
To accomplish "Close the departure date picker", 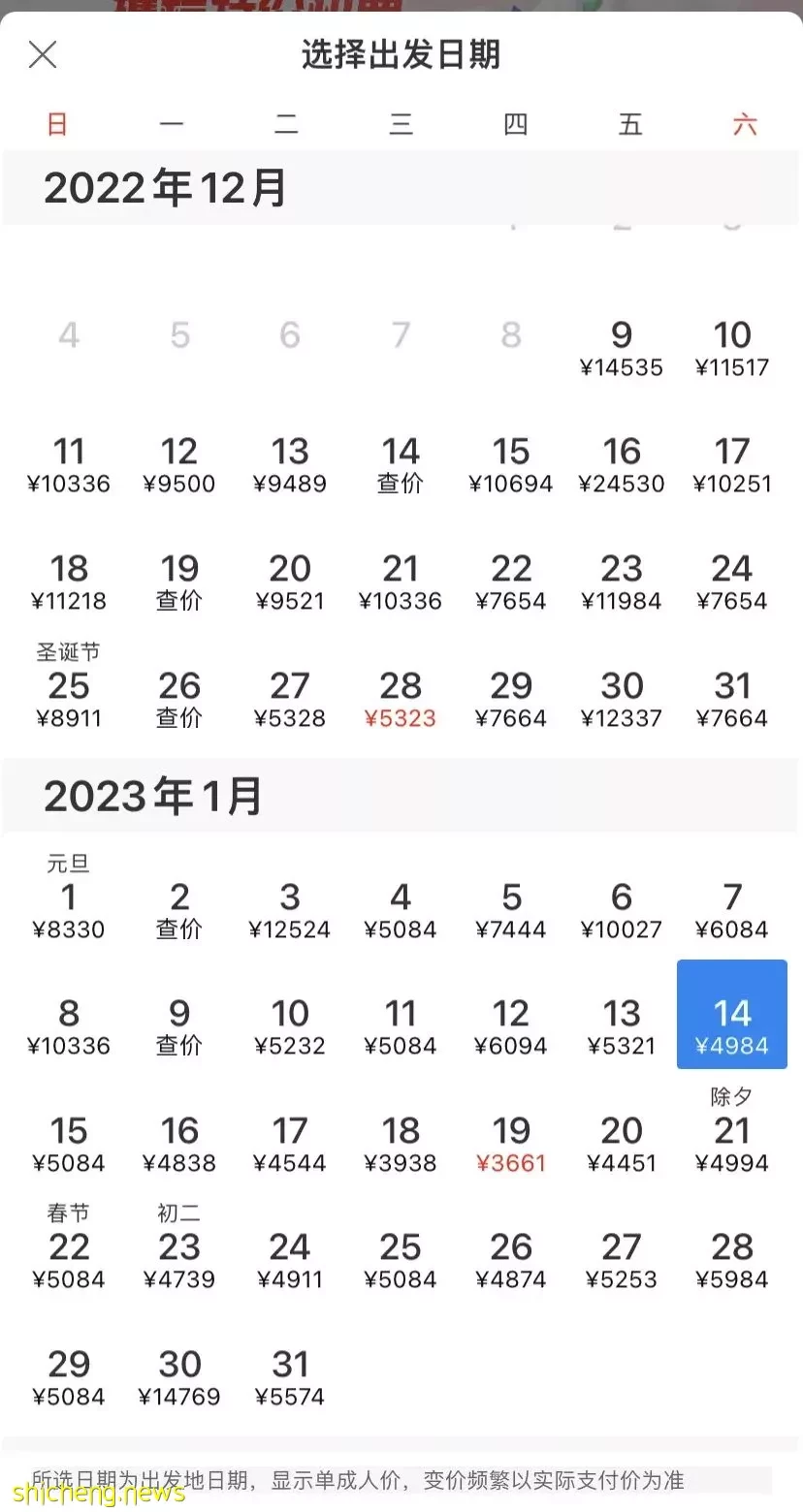I will 43,54.
